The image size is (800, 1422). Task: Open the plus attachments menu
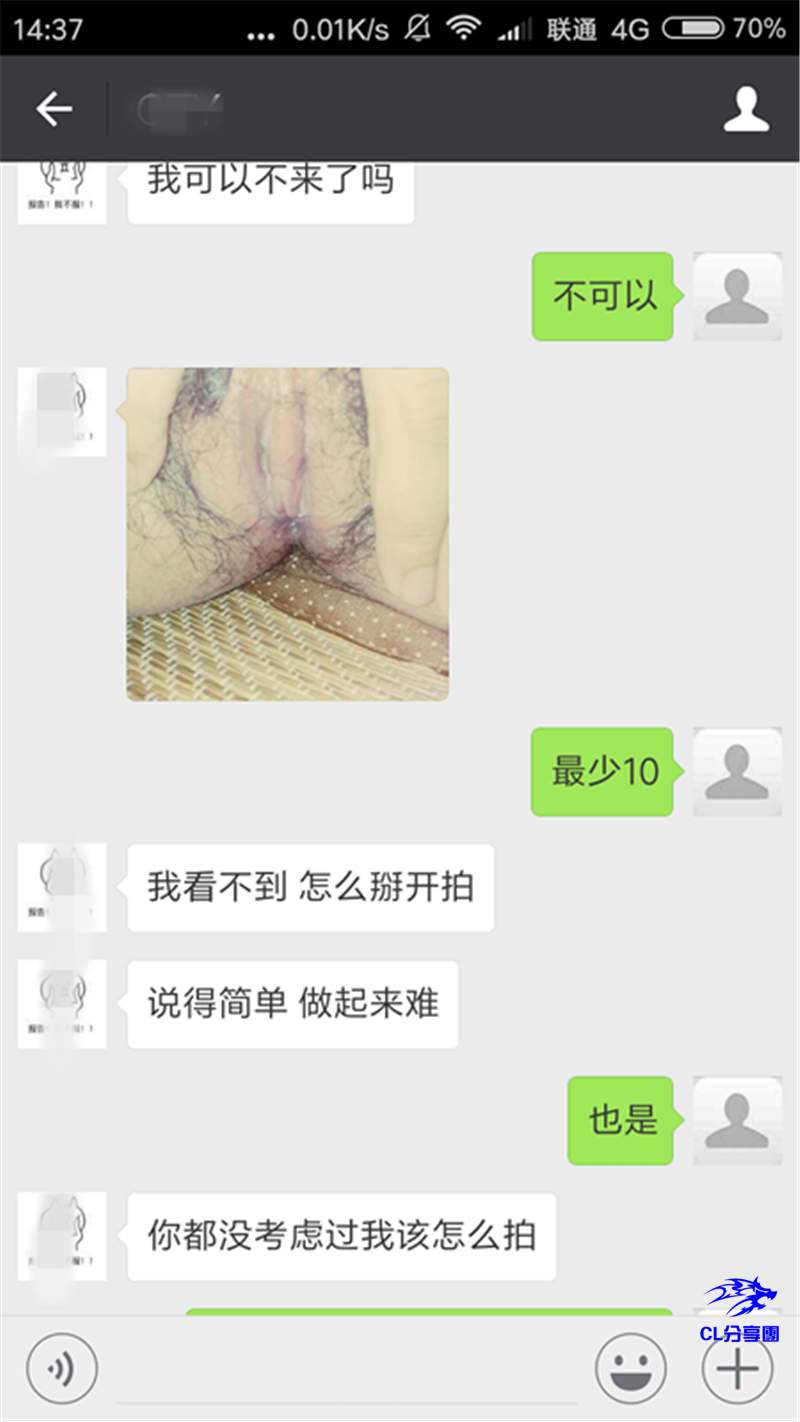click(x=737, y=1369)
